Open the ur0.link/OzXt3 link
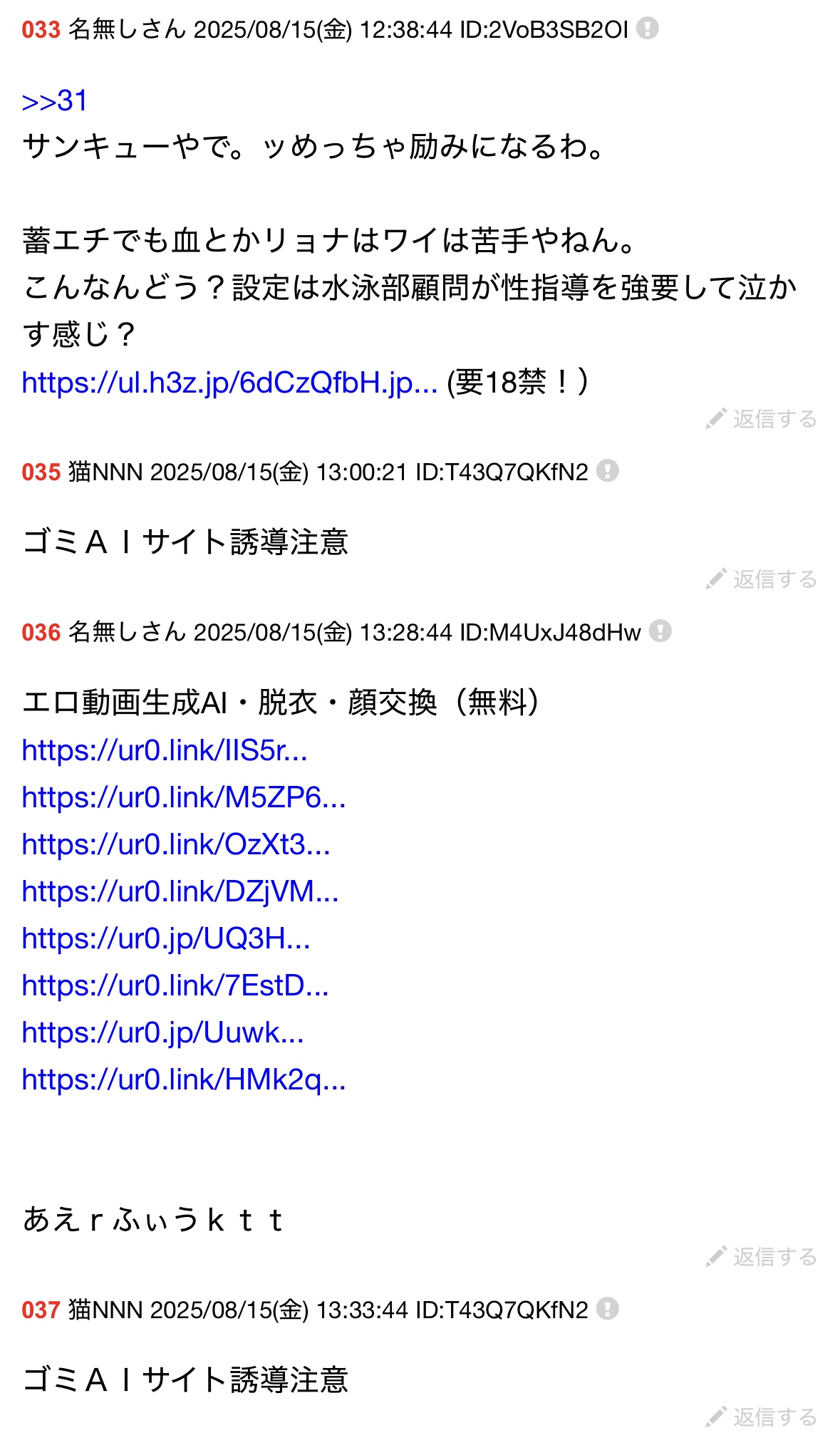This screenshot has height=1450, width=840. [176, 844]
